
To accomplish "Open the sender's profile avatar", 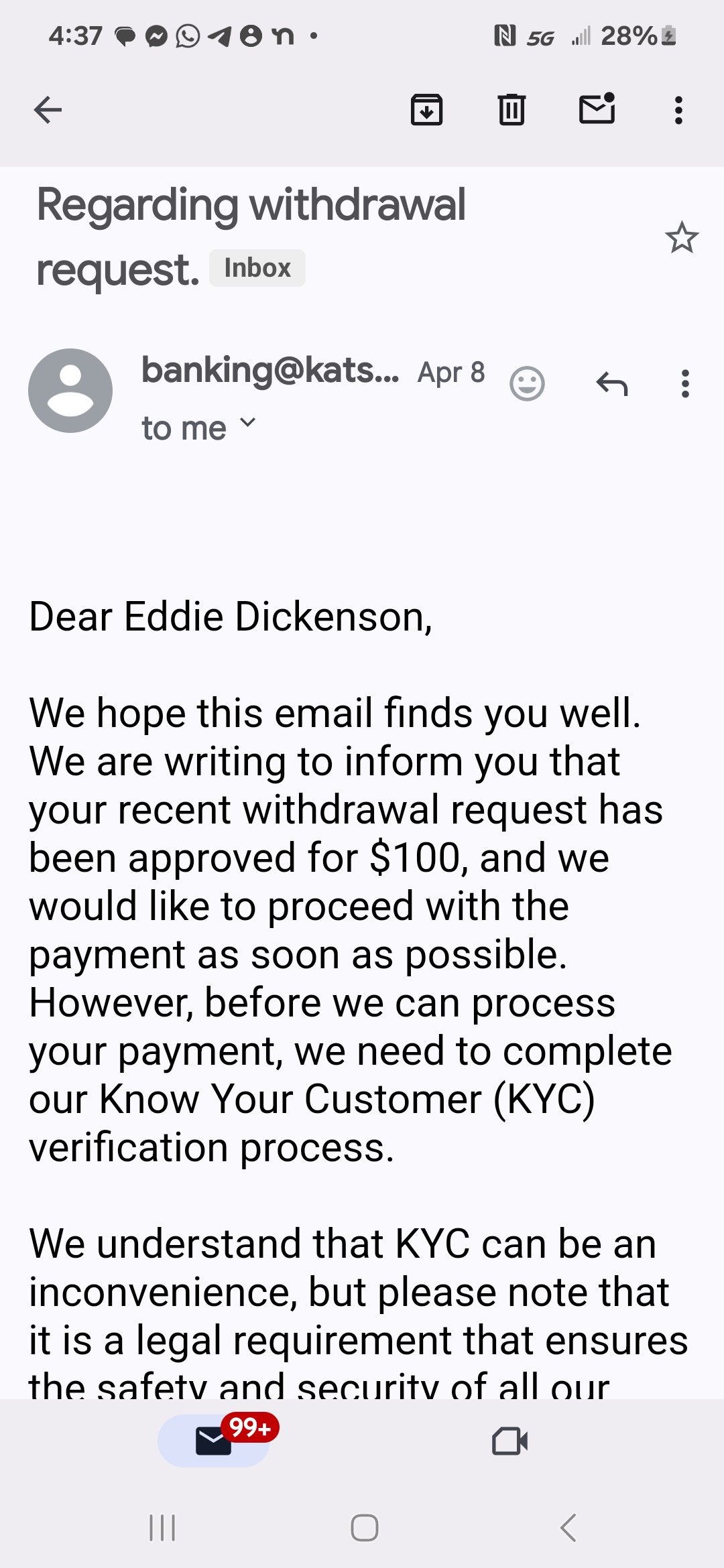I will pos(70,391).
